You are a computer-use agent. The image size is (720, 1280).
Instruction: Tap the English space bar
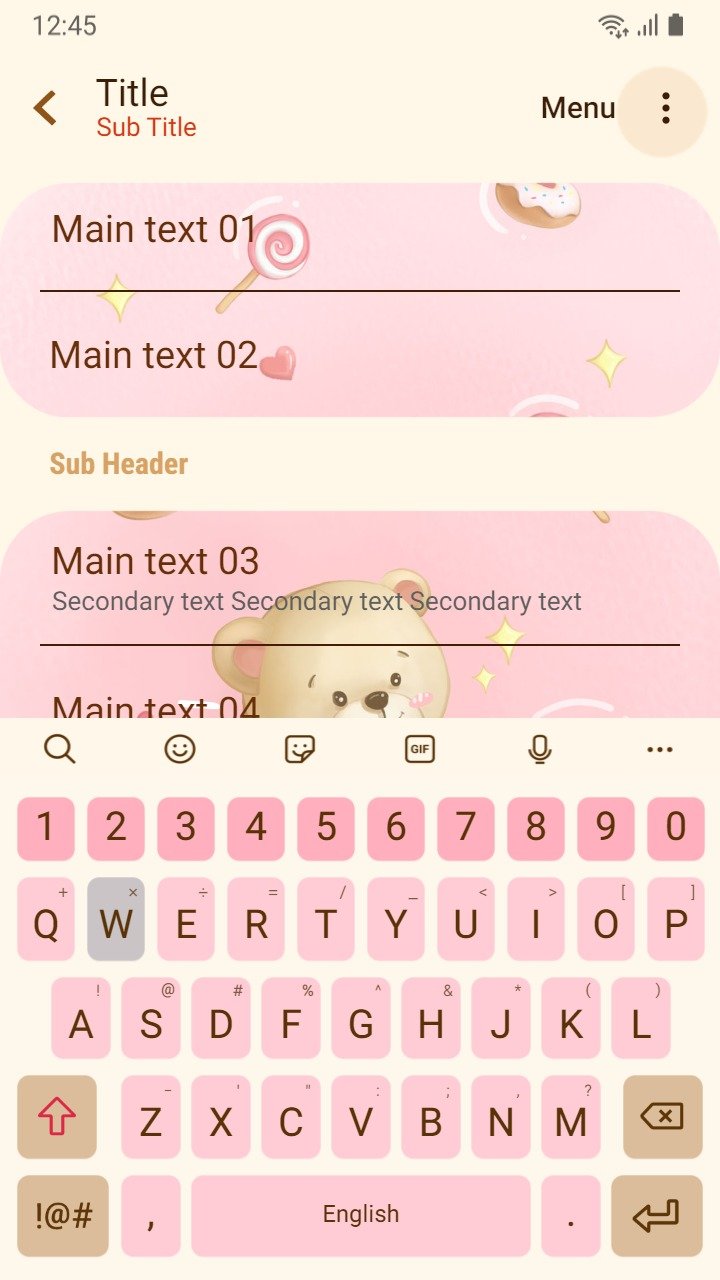pos(361,1215)
